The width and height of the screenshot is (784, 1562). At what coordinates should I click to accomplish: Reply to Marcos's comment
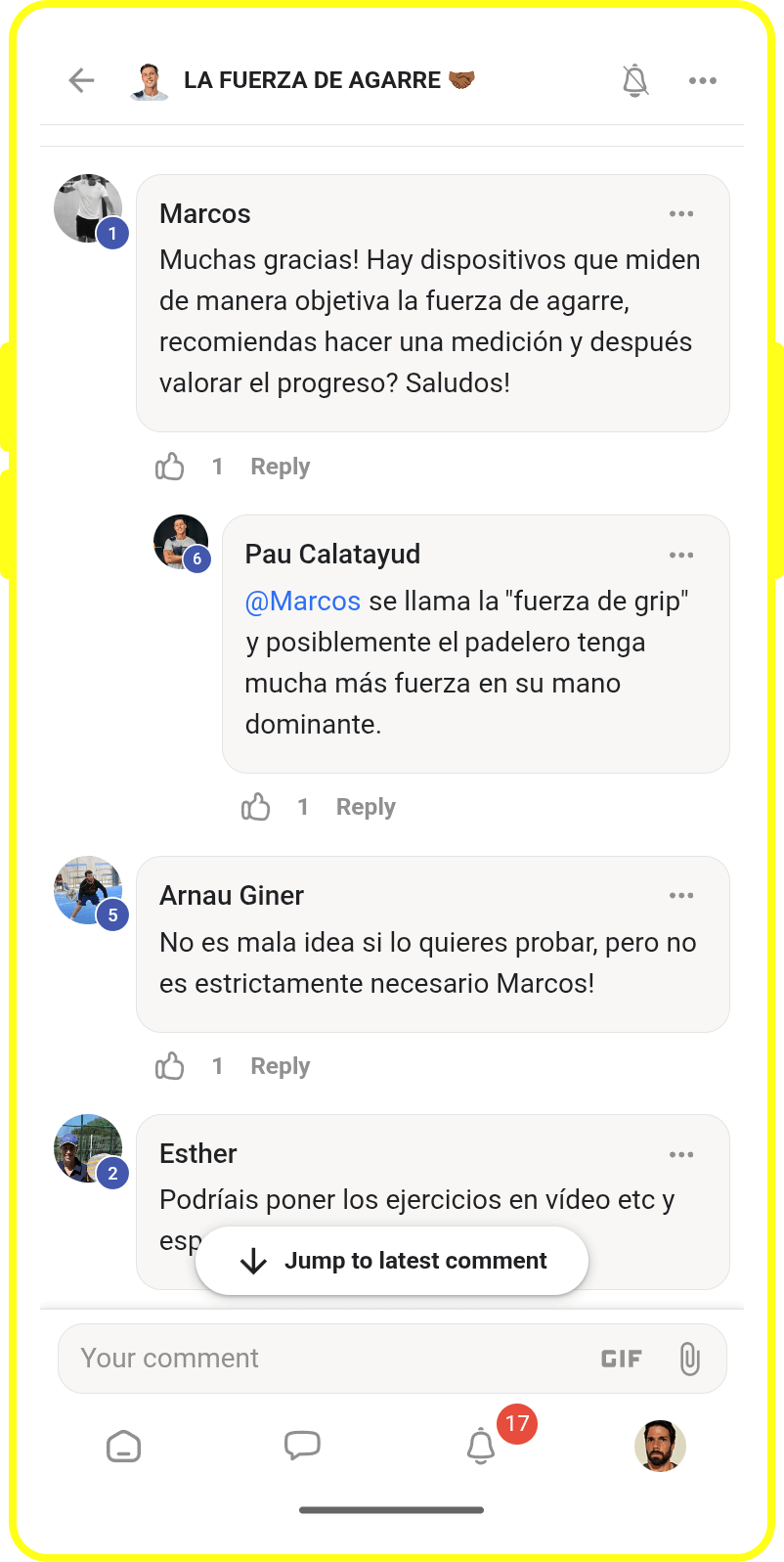[x=280, y=467]
